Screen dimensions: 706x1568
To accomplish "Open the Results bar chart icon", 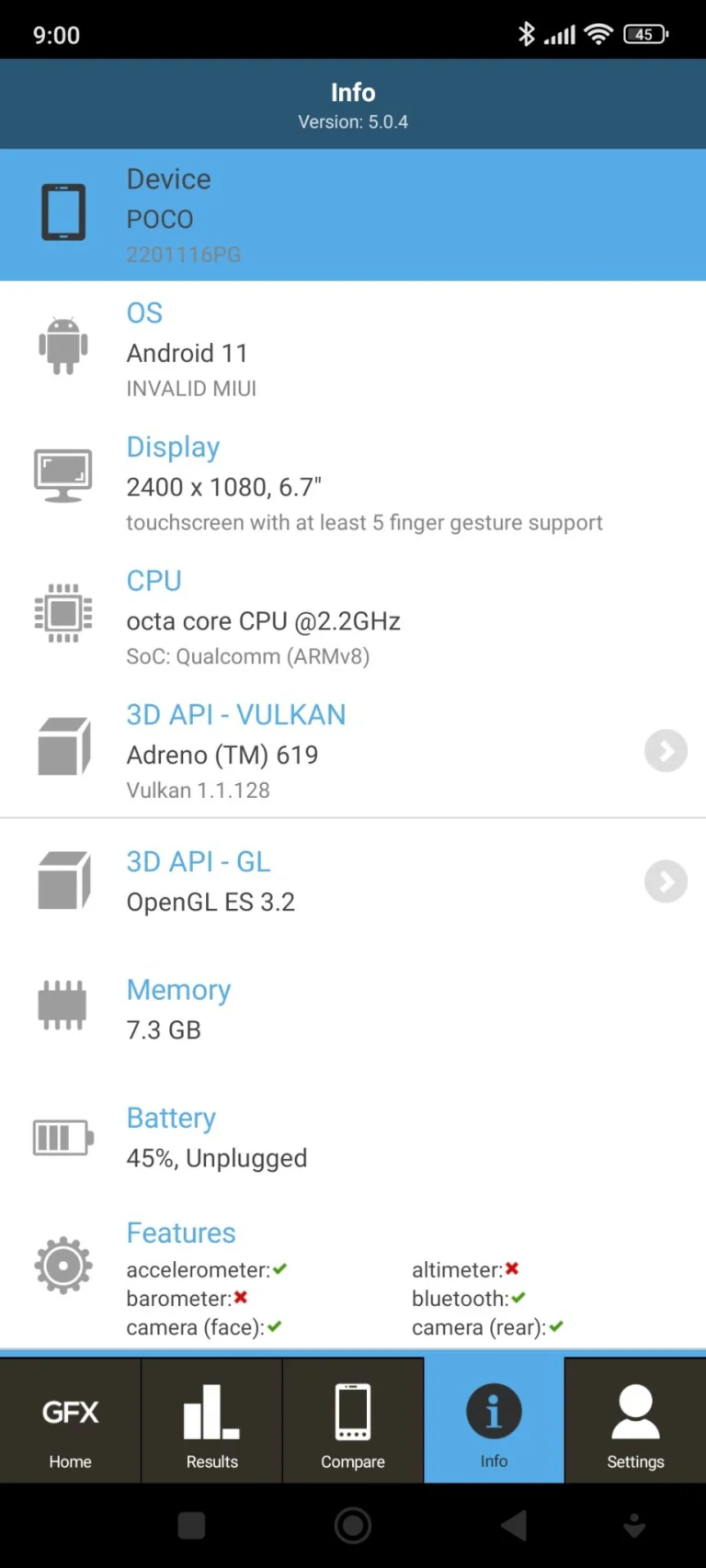I will click(x=211, y=1411).
